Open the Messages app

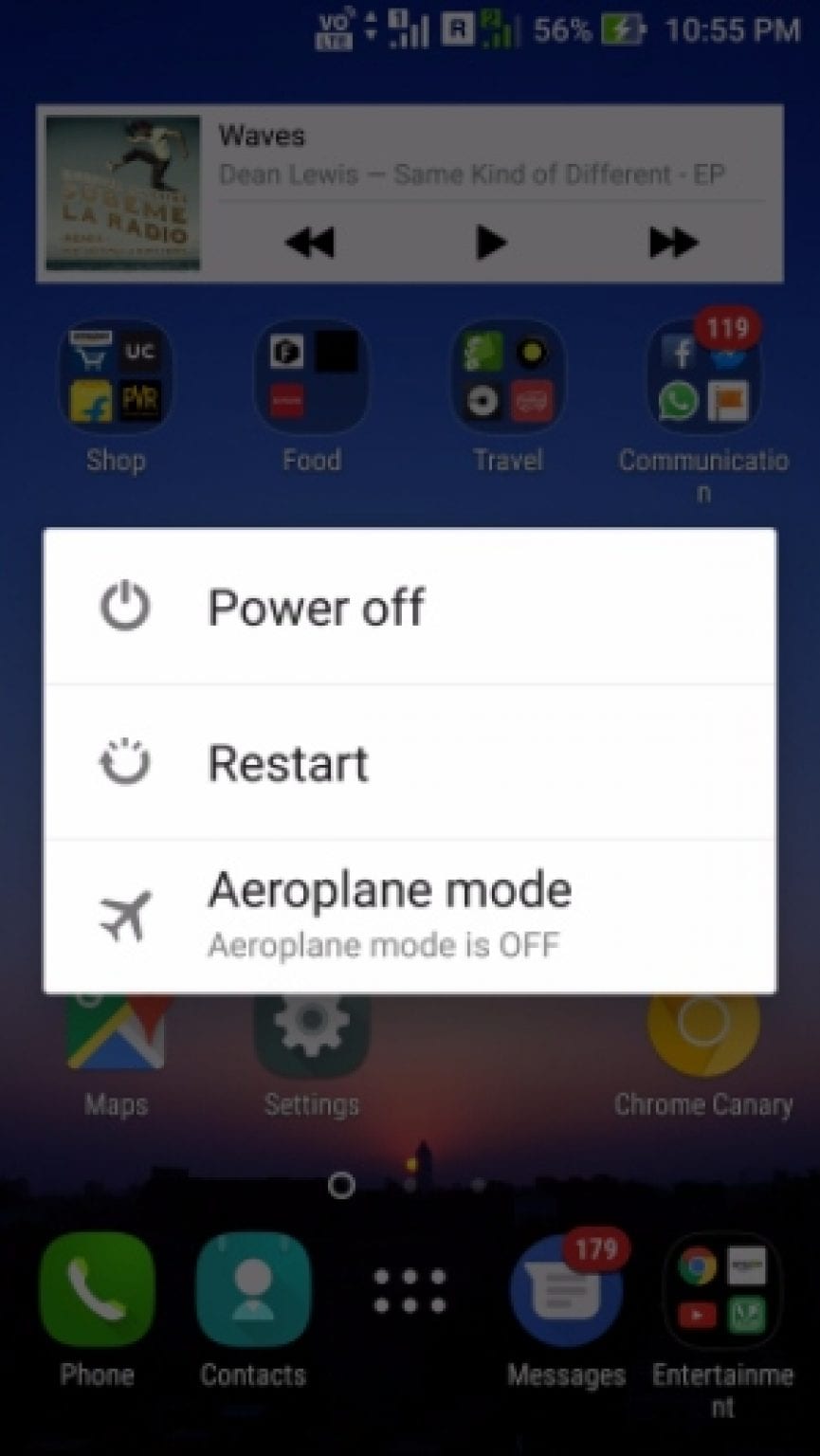pos(566,1291)
